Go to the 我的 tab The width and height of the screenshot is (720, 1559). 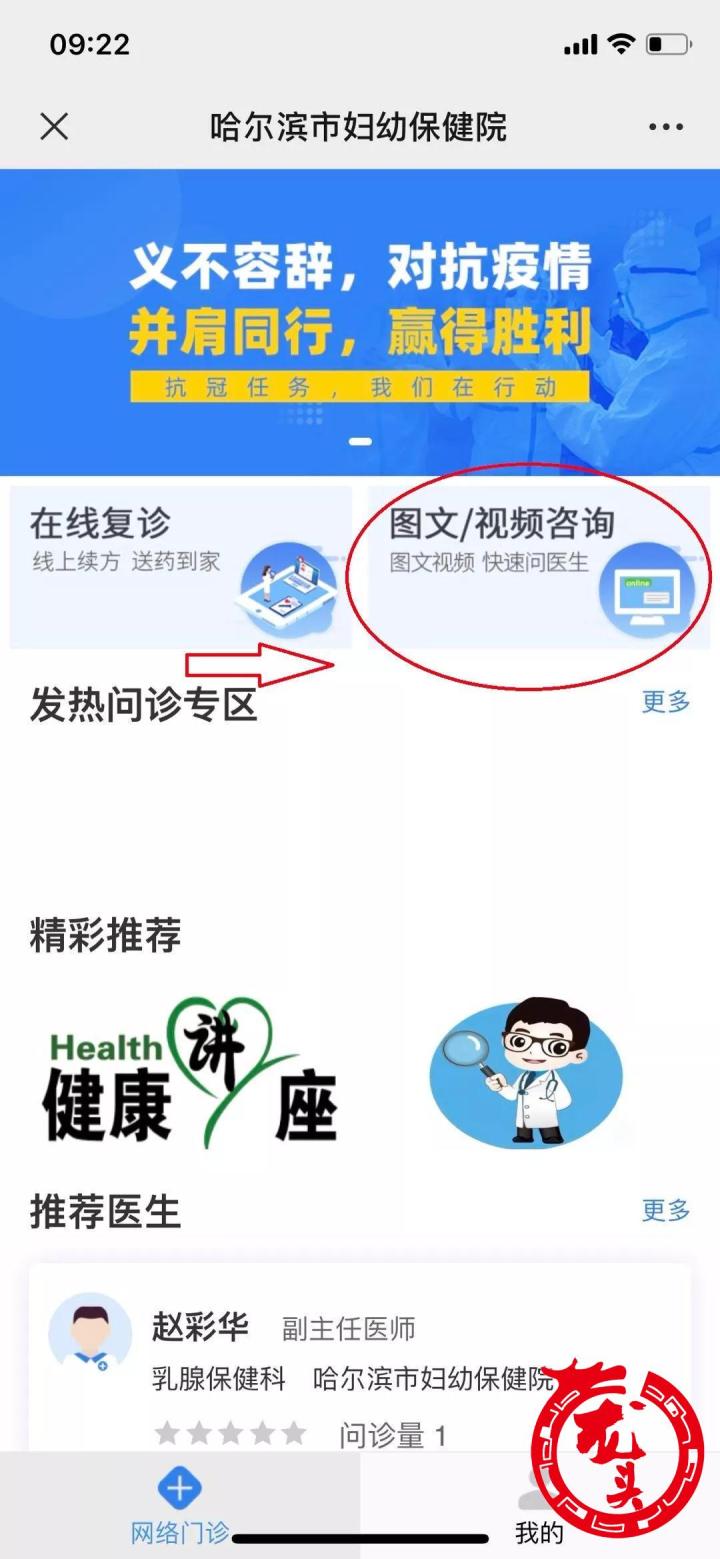click(539, 1512)
